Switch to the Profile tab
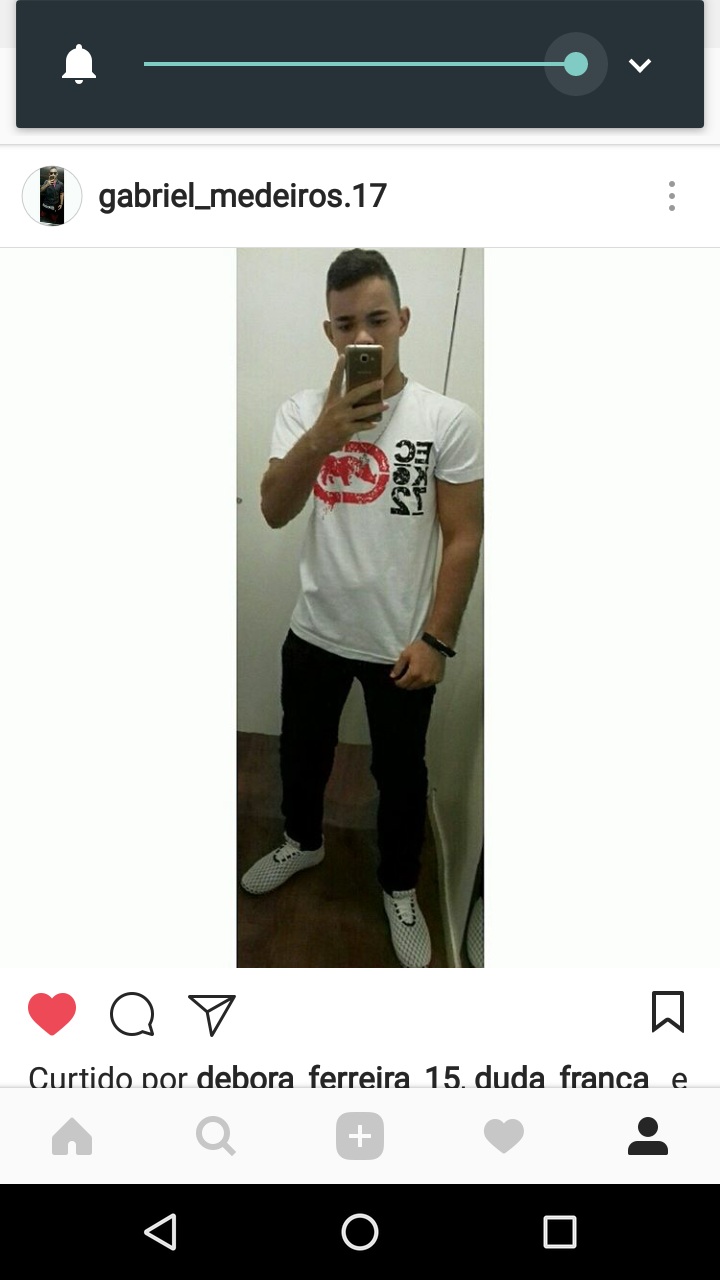This screenshot has width=720, height=1280. (648, 1137)
